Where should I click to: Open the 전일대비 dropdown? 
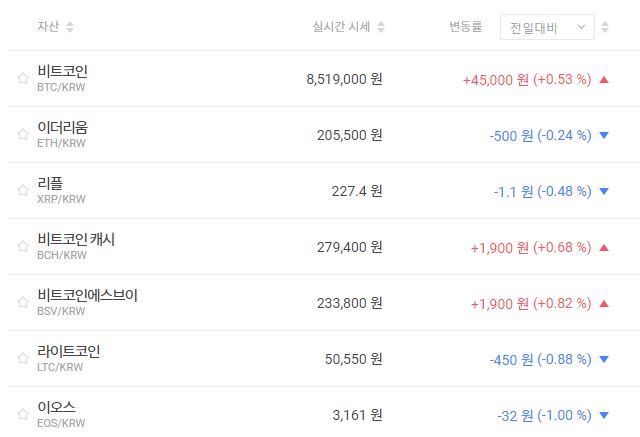(x=546, y=27)
